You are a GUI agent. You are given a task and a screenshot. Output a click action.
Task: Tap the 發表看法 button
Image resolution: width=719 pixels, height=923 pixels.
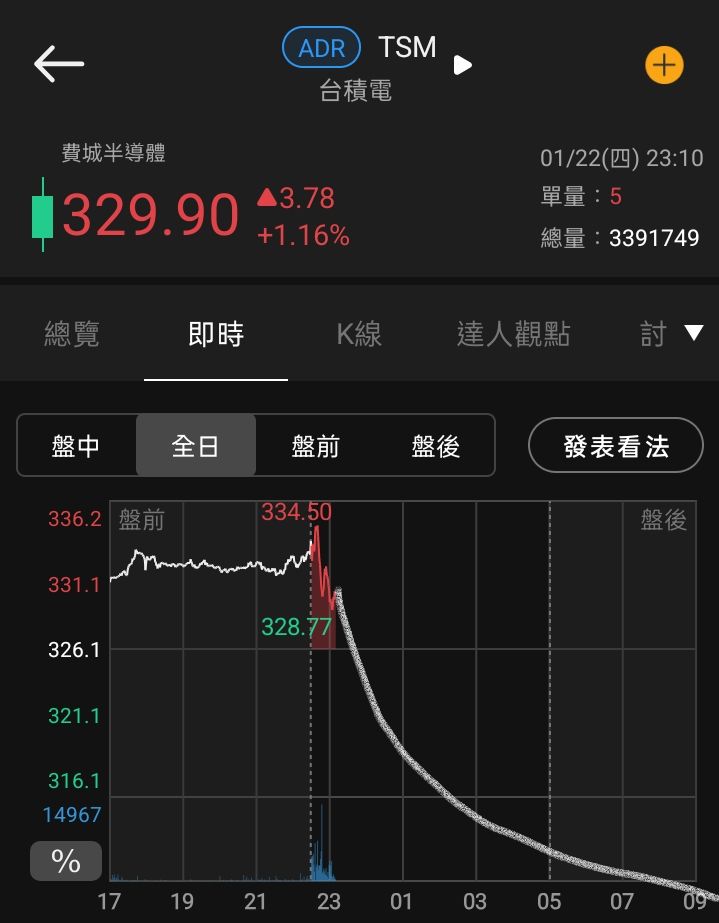[x=616, y=446]
